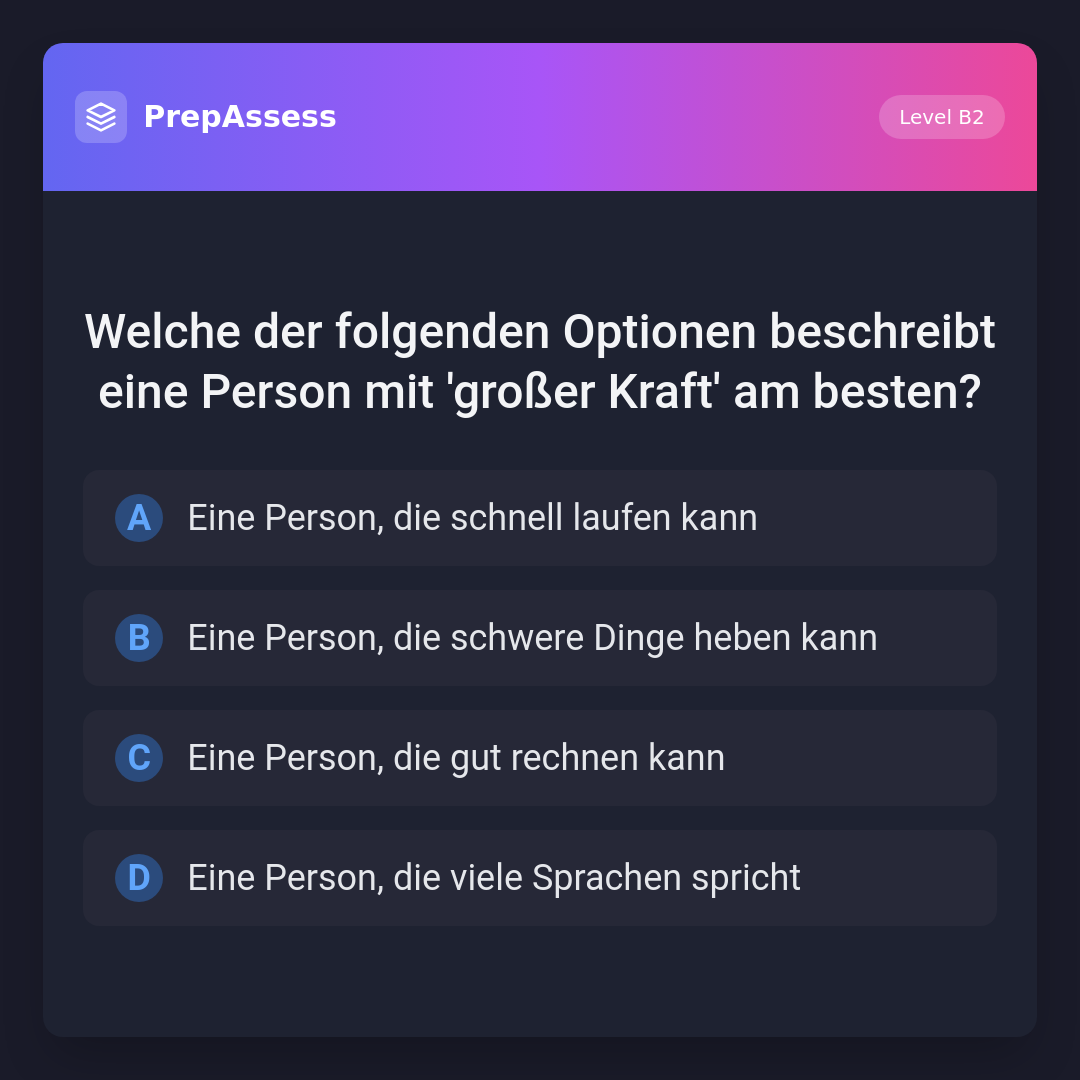Mark answer D, viele Sprachen spricht
1080x1080 pixels.
tap(540, 878)
